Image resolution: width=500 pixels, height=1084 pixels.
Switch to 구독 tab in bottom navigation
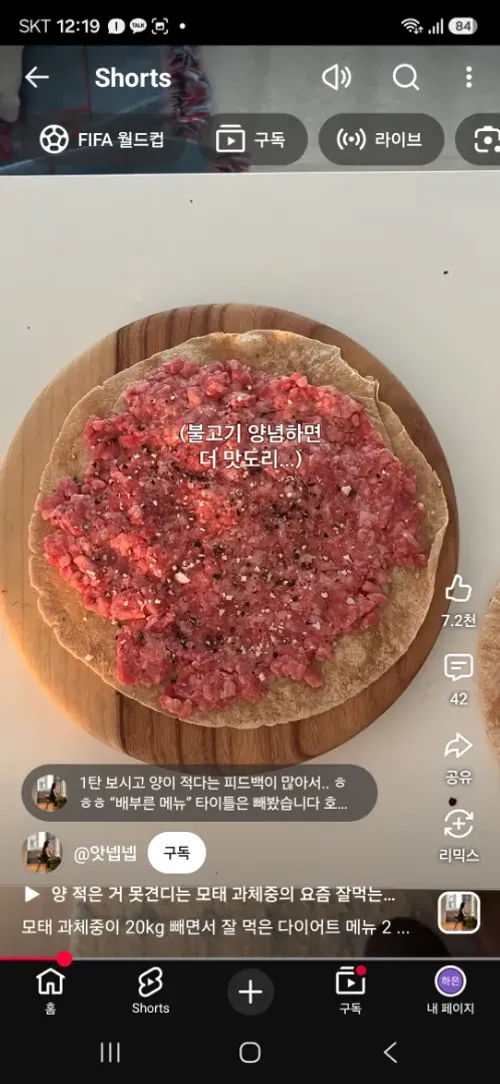tap(350, 990)
